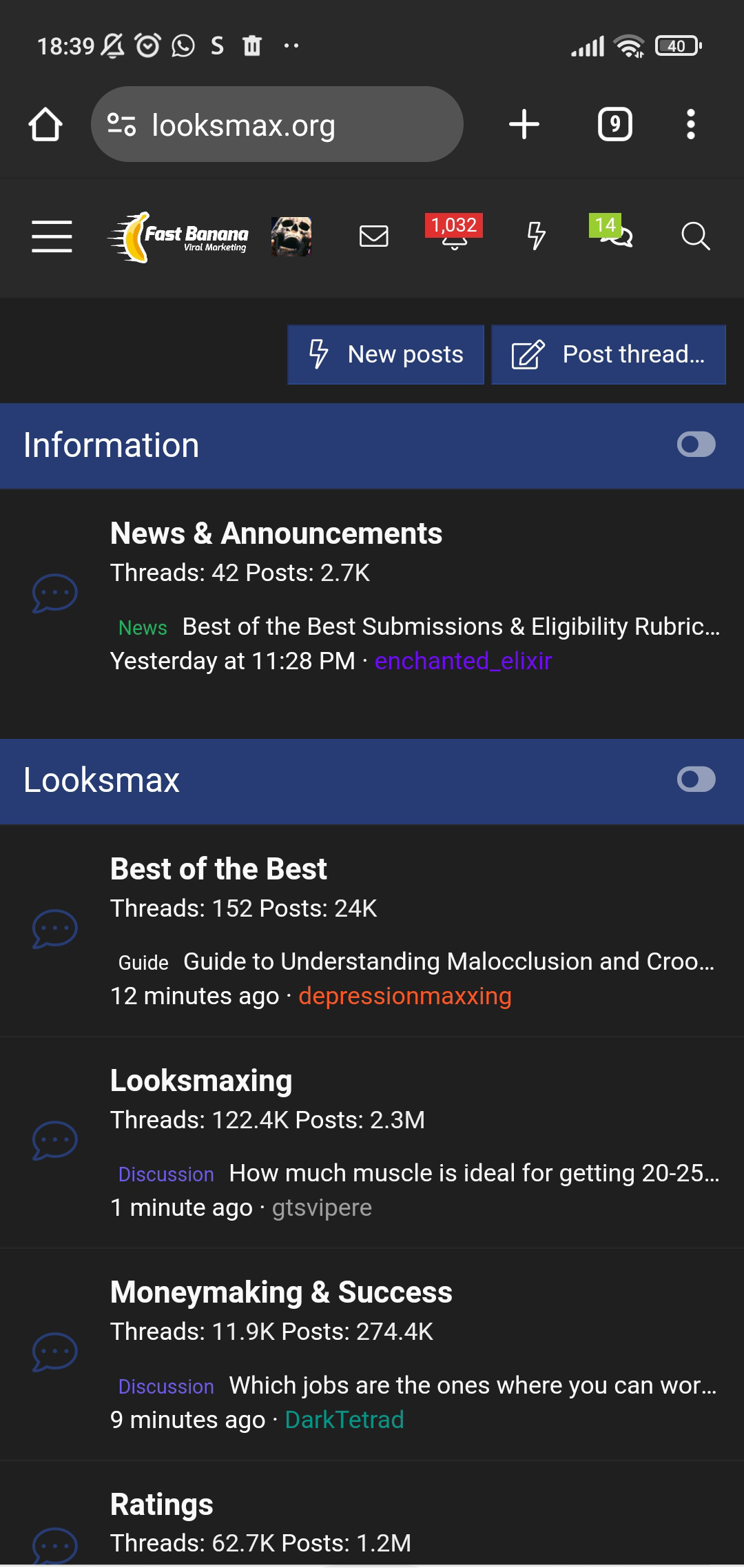Collapse the Looksmax section toggle
This screenshot has width=744, height=1568.
point(698,780)
